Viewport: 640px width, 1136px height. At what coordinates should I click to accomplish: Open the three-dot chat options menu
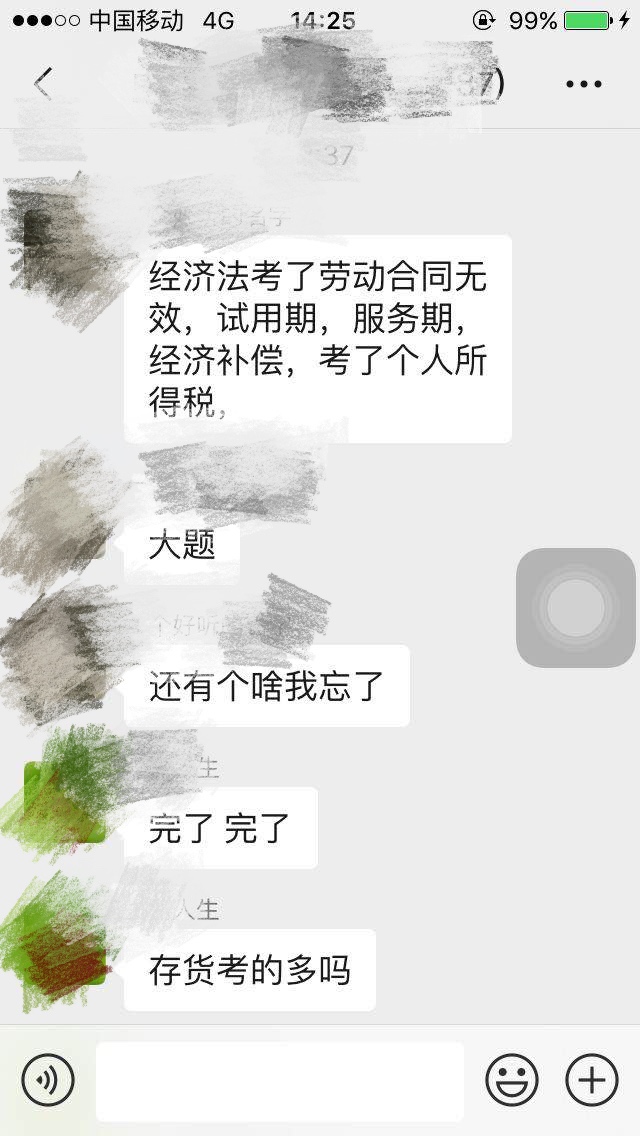583,84
